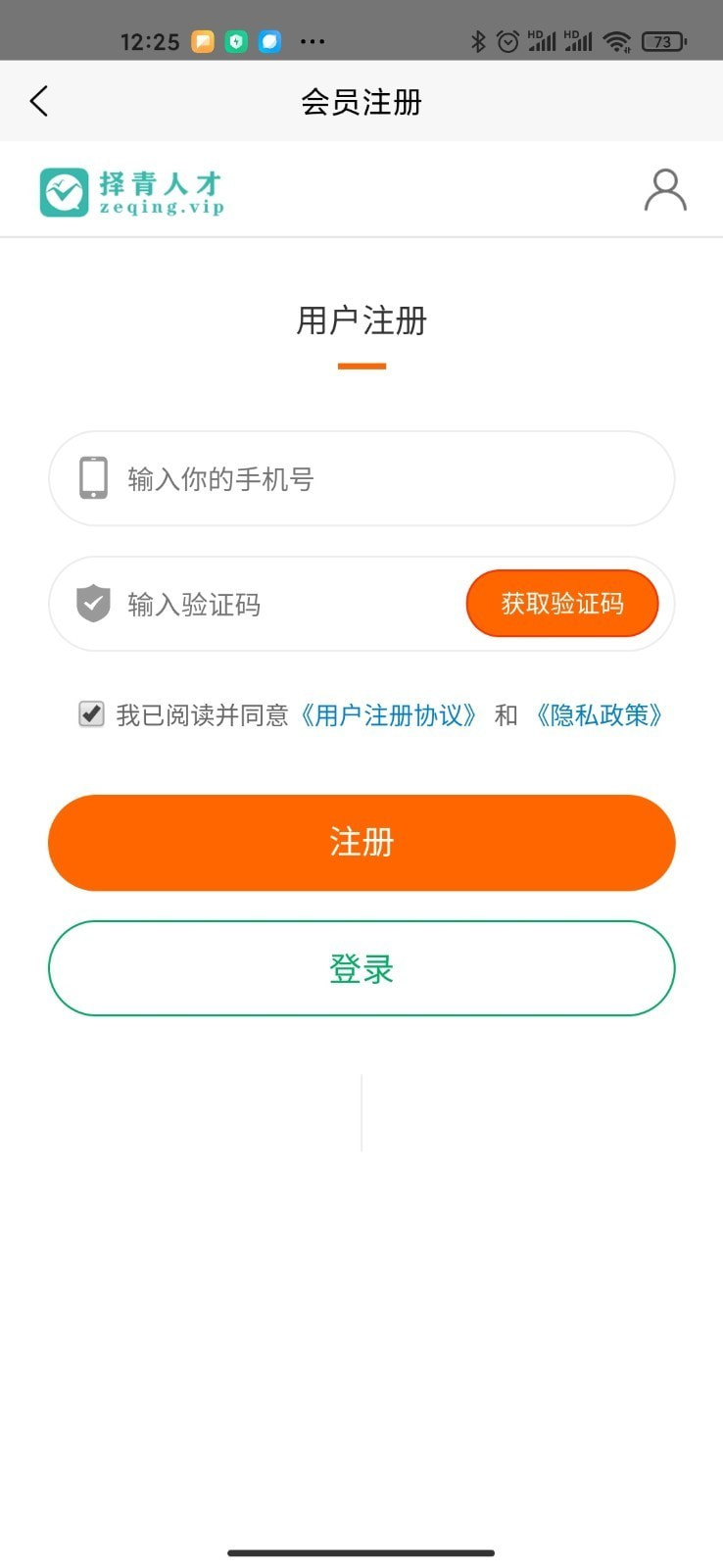This screenshot has height=1568, width=723.
Task: Open the 《隐私政策》 privacy policy link
Action: pyautogui.click(x=602, y=716)
